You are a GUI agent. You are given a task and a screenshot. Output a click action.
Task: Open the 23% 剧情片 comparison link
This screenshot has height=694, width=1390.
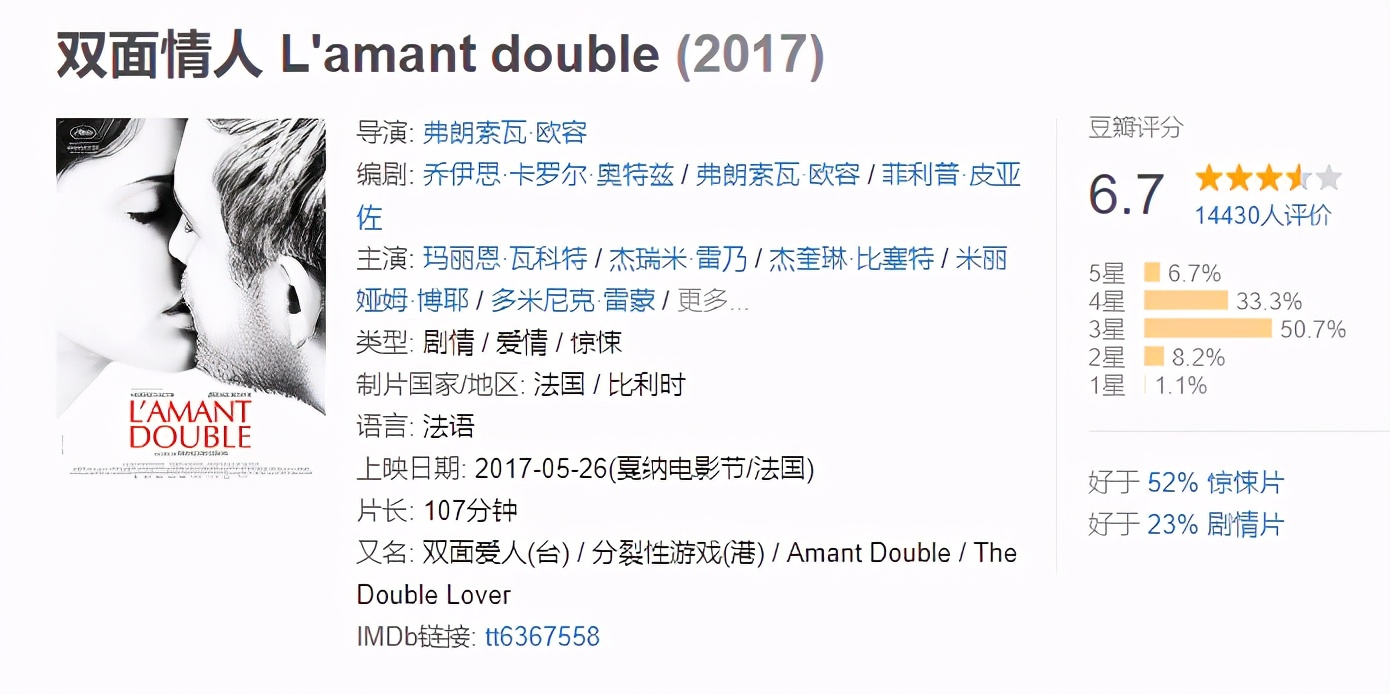coord(1215,524)
